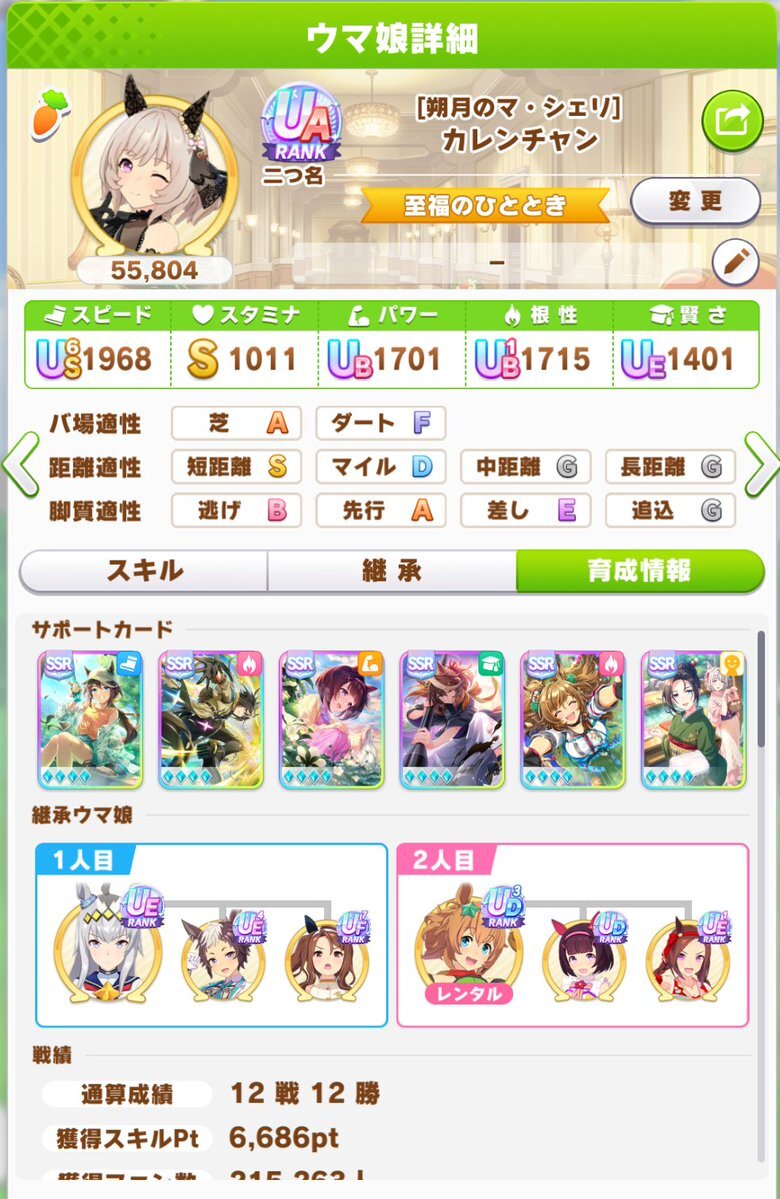Screen dimensions: 780x1199
Task: Go to previous character with left arrow
Action: click(21, 465)
